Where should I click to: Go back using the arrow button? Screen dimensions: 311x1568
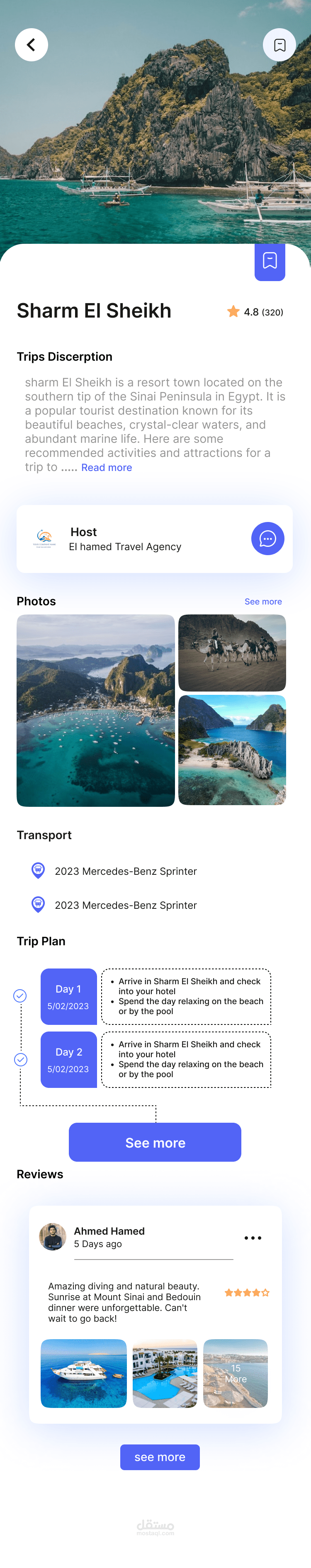click(31, 44)
